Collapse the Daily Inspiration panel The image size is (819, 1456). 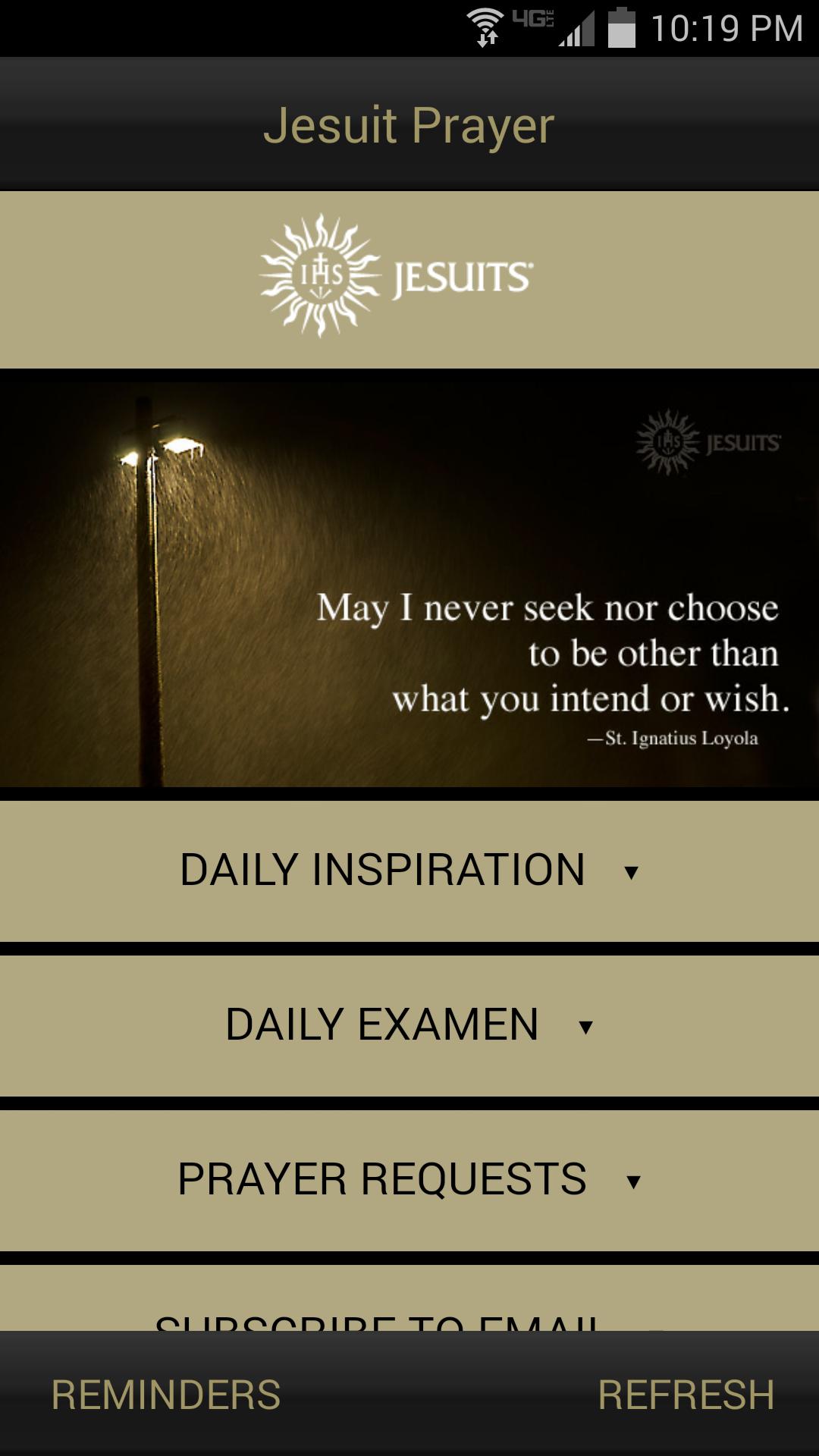[409, 871]
